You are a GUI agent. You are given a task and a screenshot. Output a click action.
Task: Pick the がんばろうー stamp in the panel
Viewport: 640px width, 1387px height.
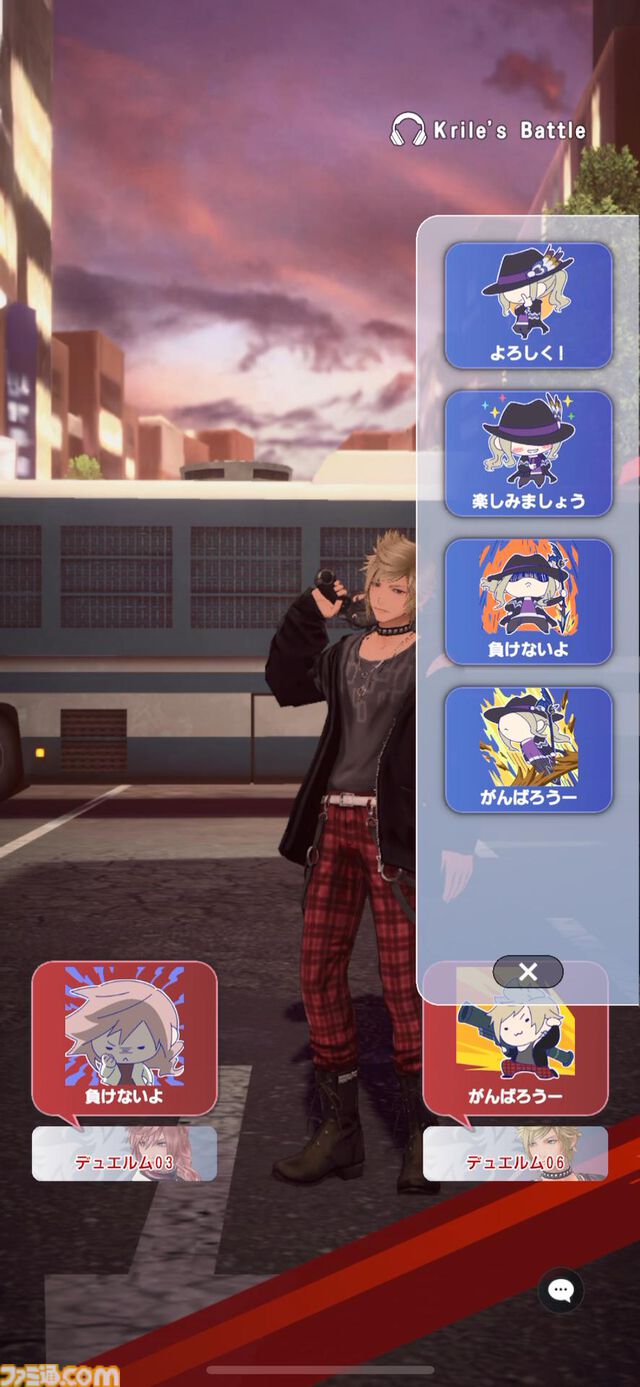pos(528,749)
